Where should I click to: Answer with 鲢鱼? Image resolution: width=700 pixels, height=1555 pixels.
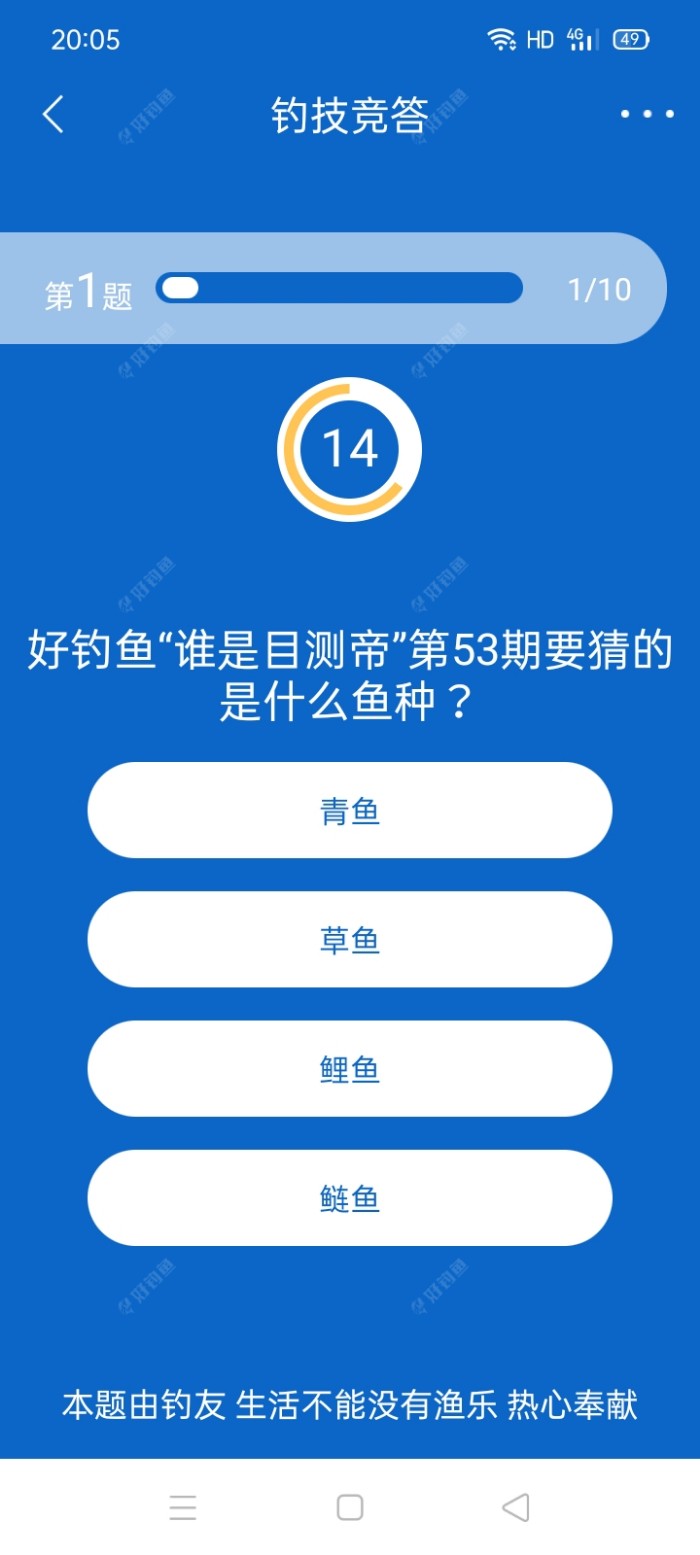[350, 1197]
